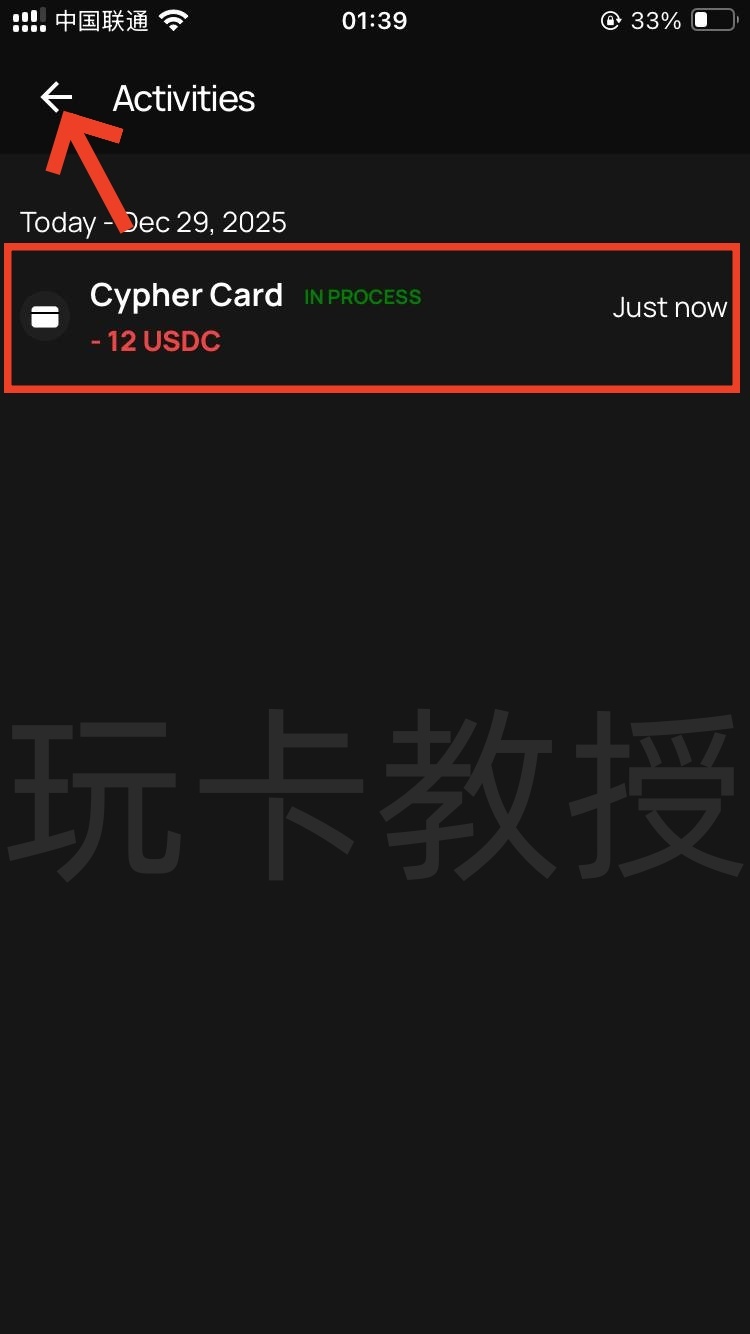Select the 中国联通 carrier label area
Image resolution: width=750 pixels, height=1334 pixels.
point(96,19)
